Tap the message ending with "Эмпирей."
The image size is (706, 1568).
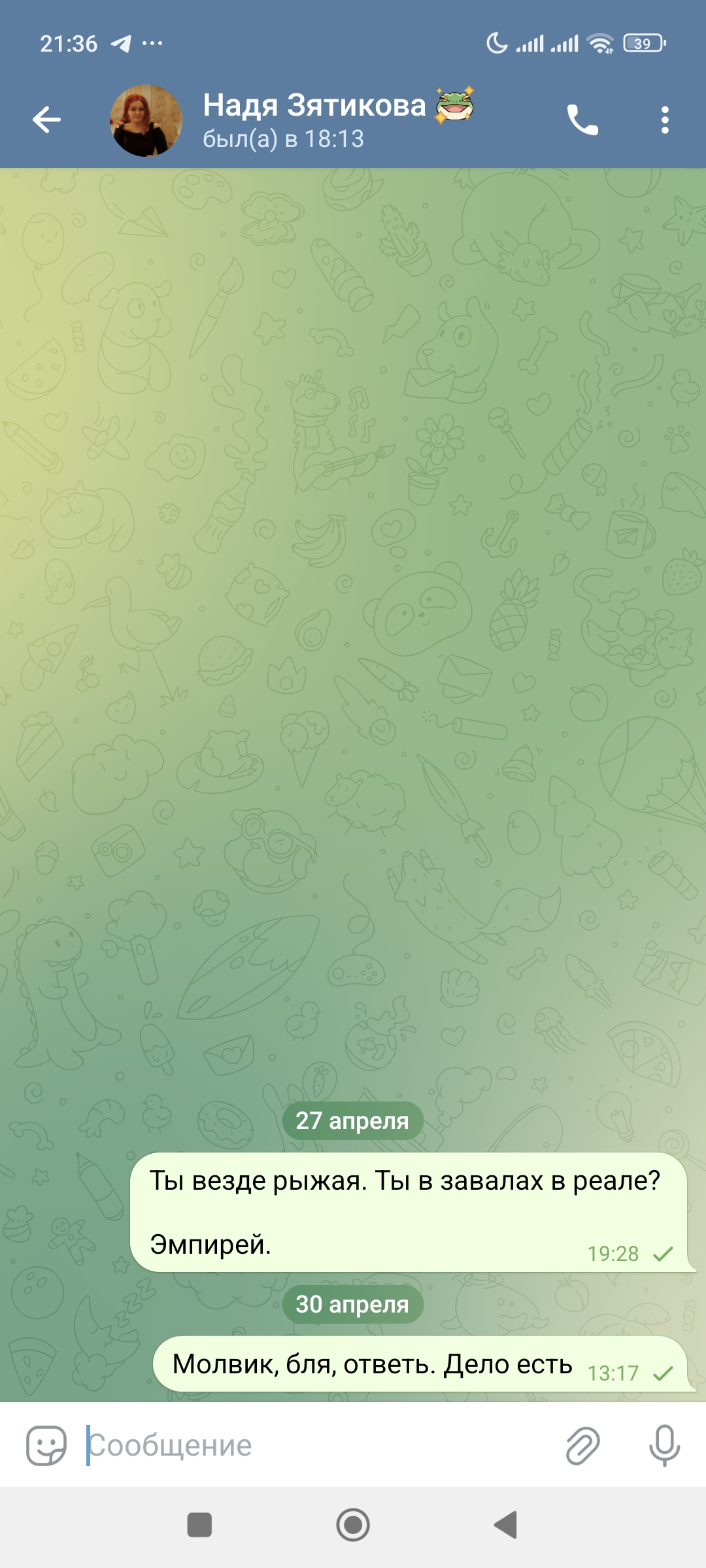click(405, 1213)
